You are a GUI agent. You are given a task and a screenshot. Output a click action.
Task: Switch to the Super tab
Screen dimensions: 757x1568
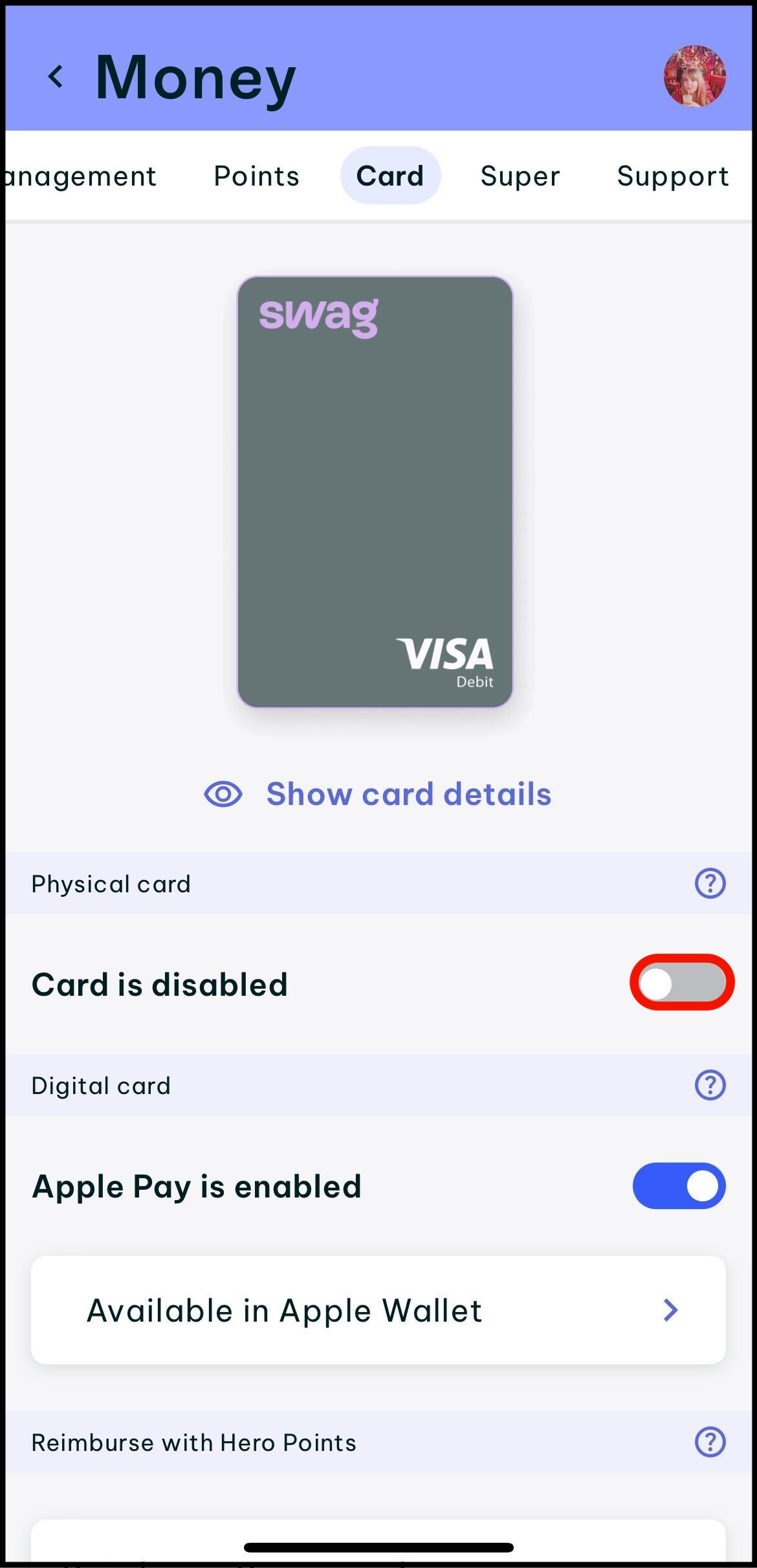[520, 176]
